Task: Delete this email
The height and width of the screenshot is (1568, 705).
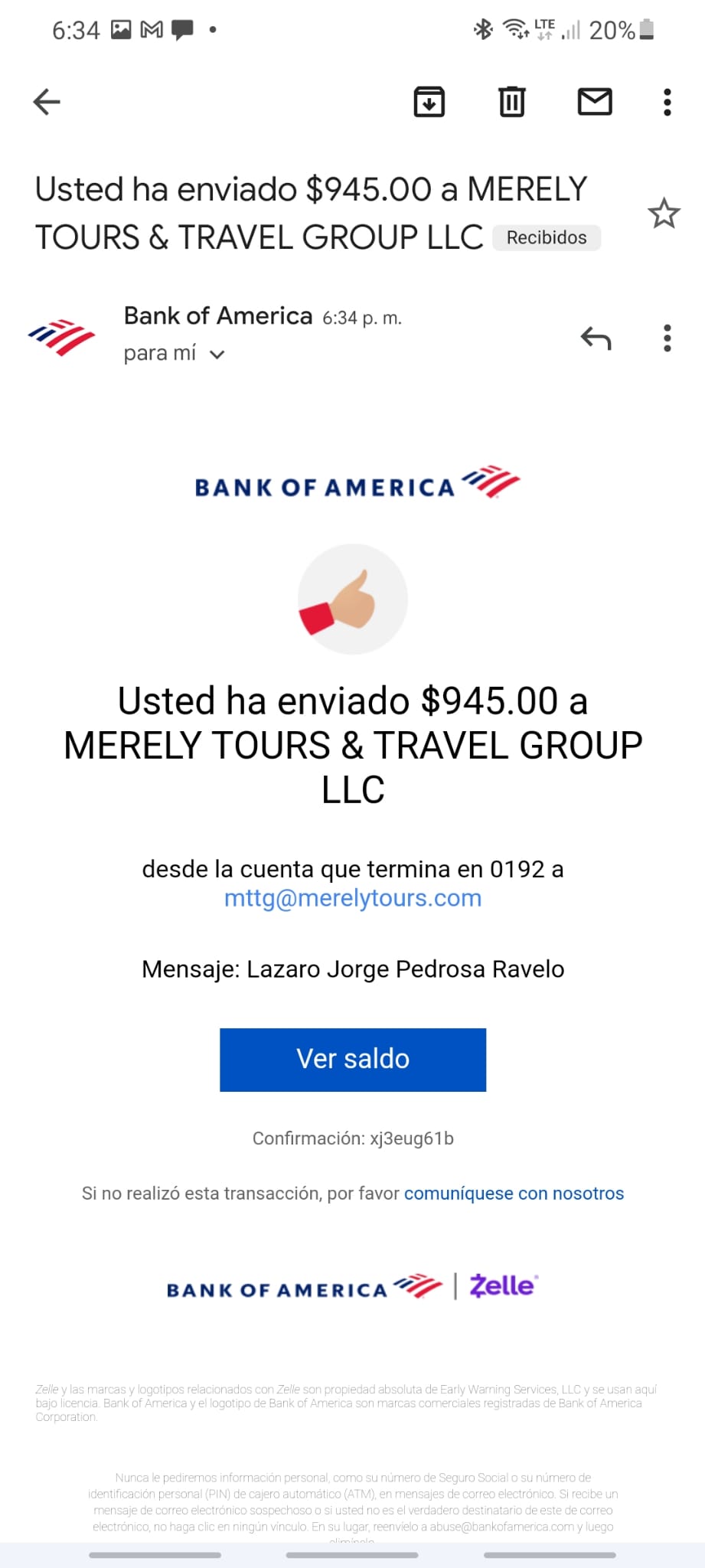Action: click(x=512, y=102)
